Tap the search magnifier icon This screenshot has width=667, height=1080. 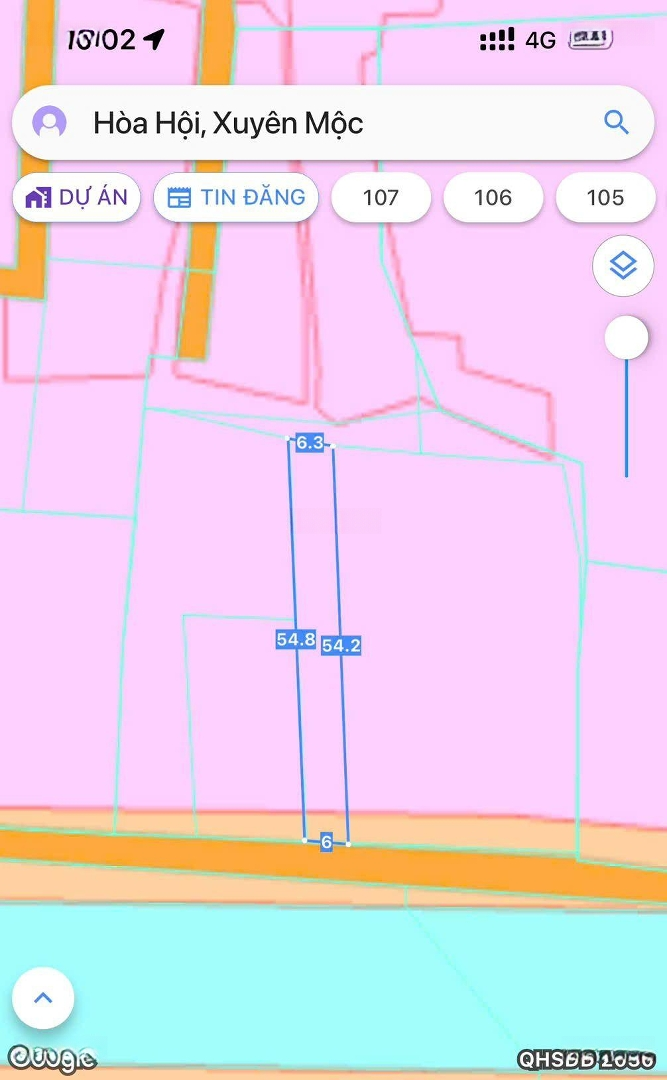(616, 123)
